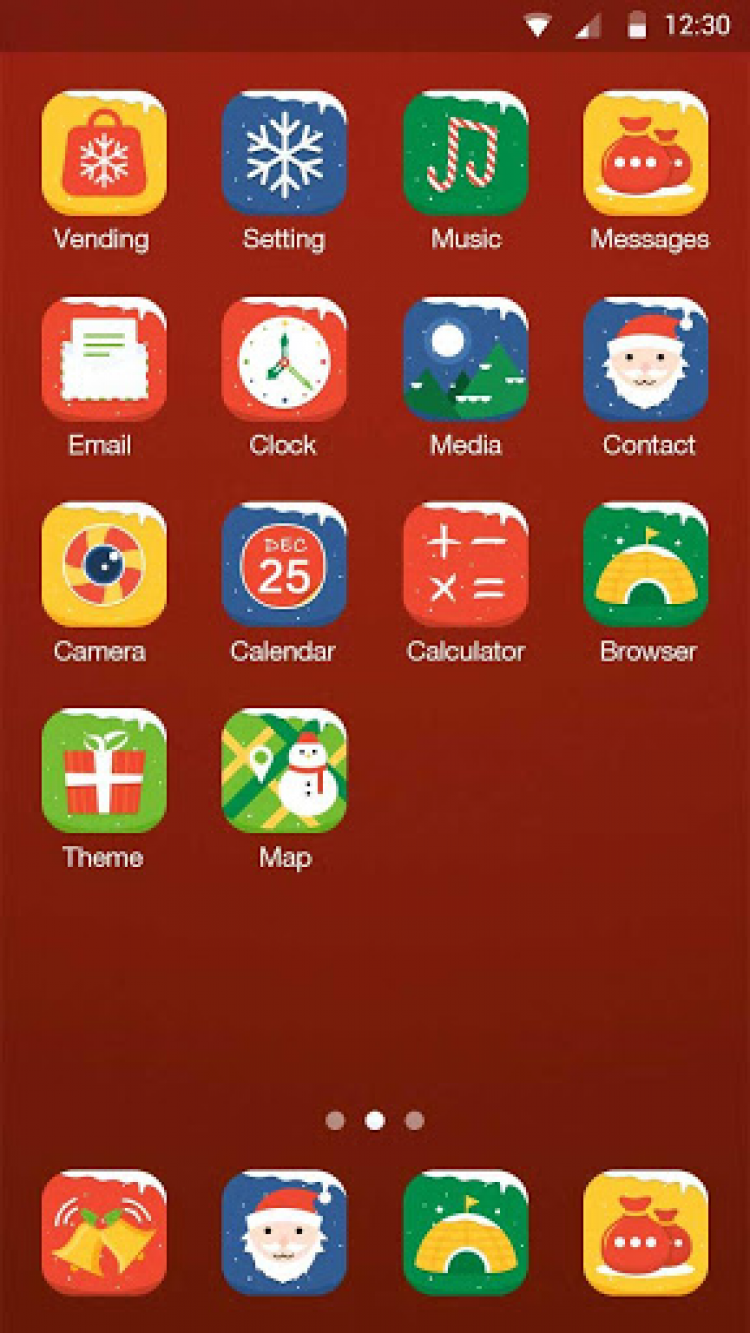This screenshot has height=1333, width=750.
Task: Tap the bells icon in the dock
Action: (103, 1233)
